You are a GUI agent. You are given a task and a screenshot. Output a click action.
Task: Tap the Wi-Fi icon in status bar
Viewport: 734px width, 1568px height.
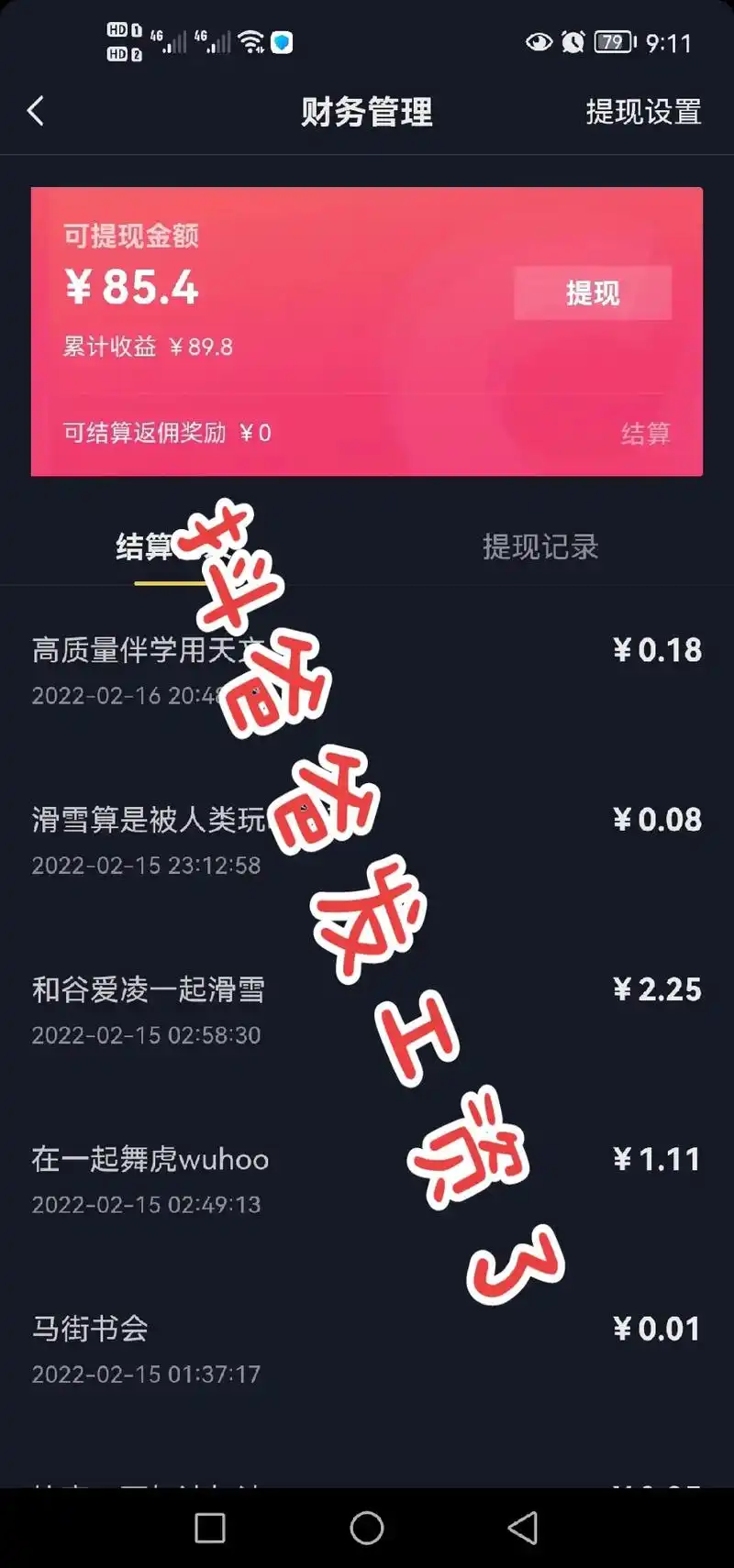pyautogui.click(x=250, y=41)
